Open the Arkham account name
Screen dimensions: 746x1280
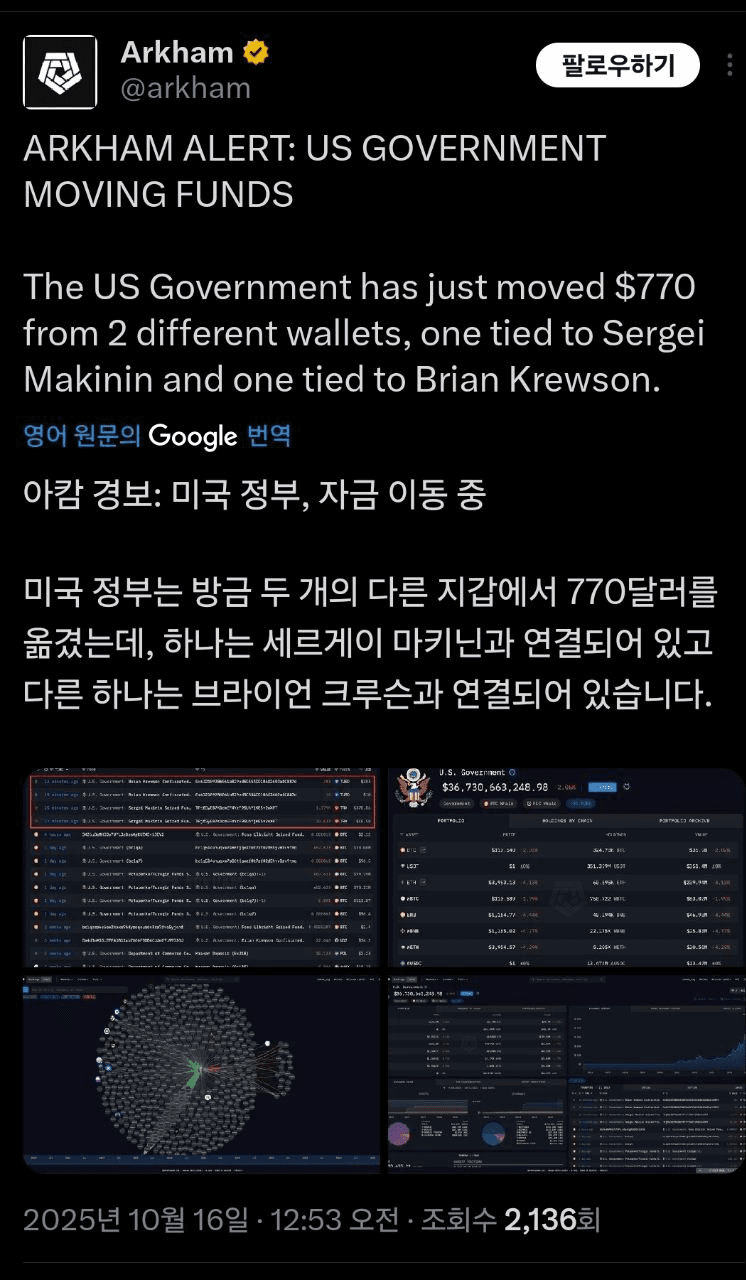[177, 52]
